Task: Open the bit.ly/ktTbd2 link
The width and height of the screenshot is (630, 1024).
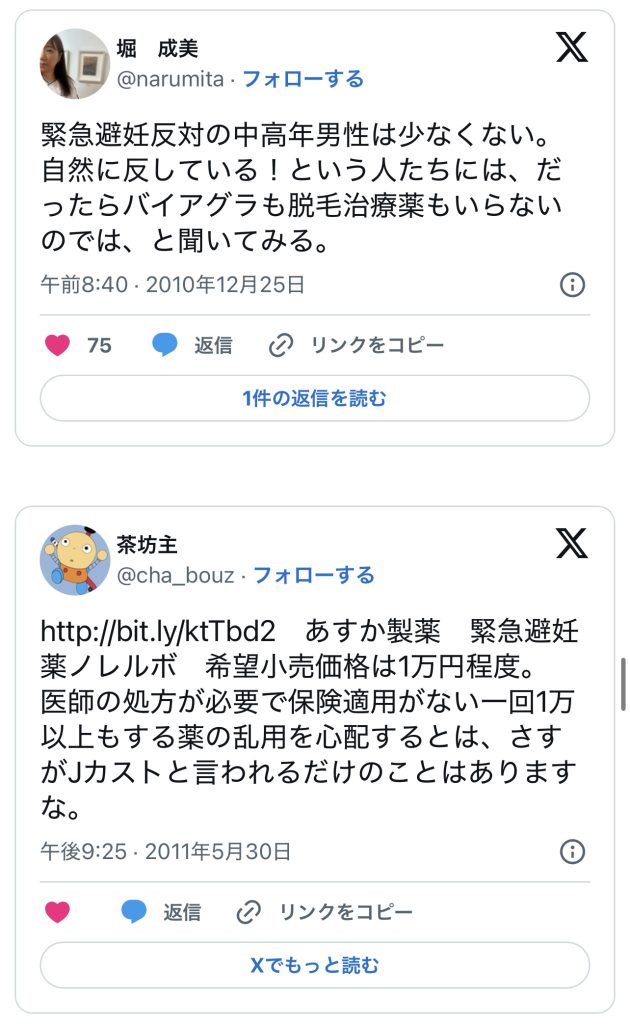Action: point(157,632)
